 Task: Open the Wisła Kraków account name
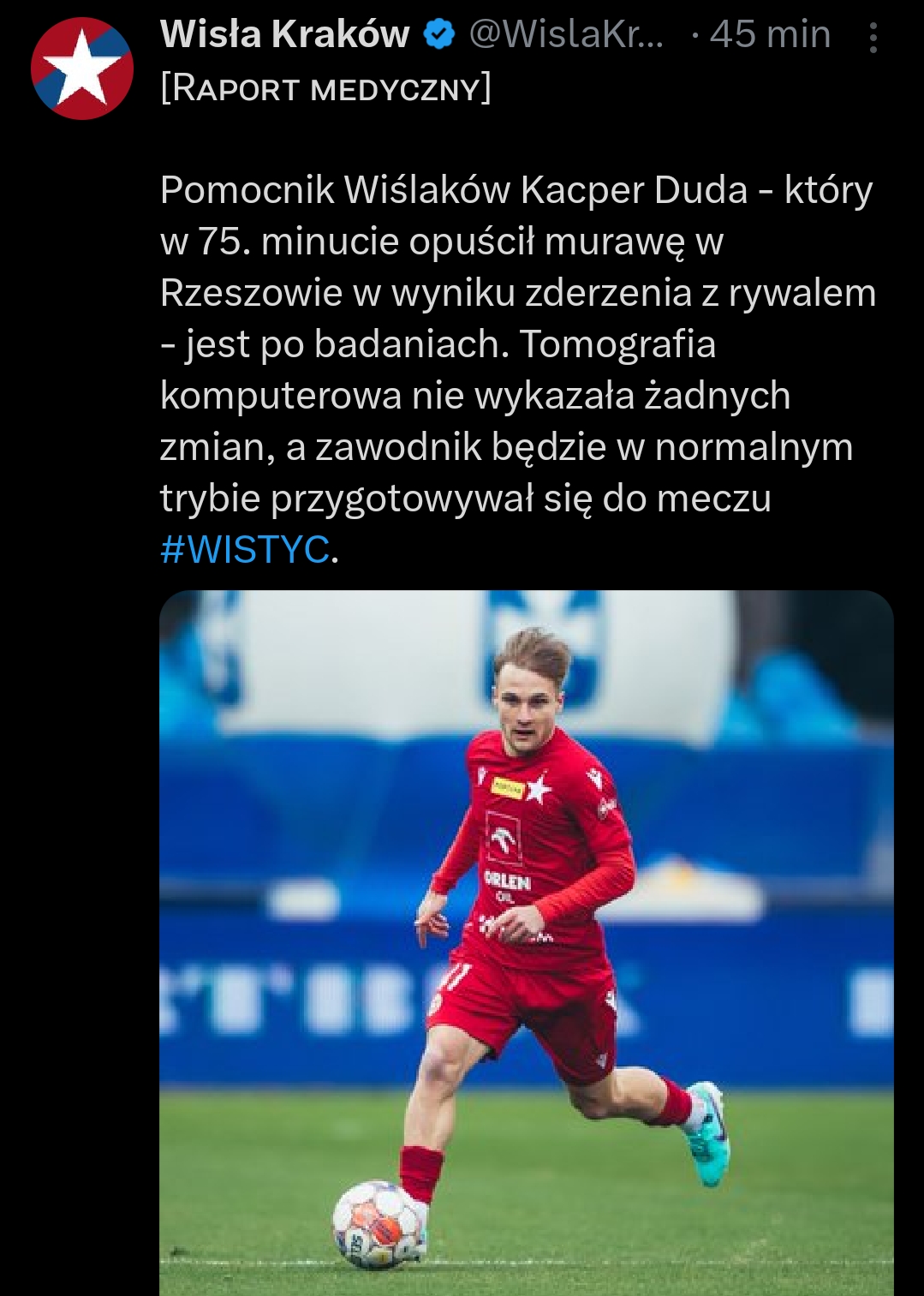(284, 34)
